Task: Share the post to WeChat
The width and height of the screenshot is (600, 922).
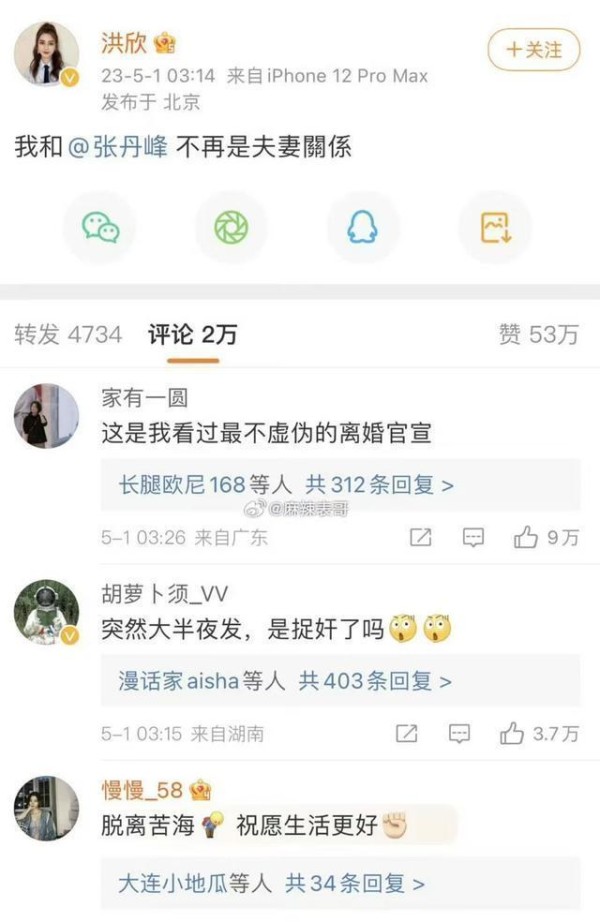Action: tap(100, 228)
